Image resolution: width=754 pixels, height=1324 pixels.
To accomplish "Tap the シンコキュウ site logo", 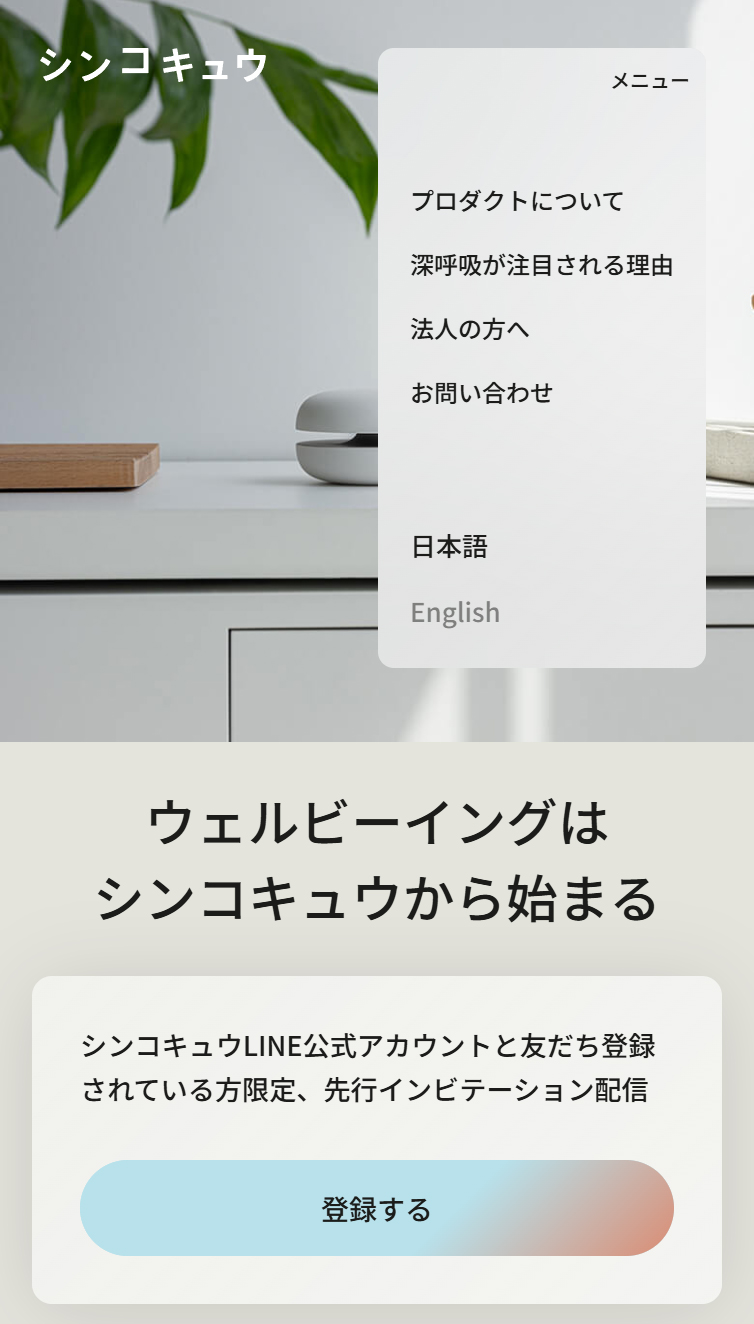I will coord(154,64).
